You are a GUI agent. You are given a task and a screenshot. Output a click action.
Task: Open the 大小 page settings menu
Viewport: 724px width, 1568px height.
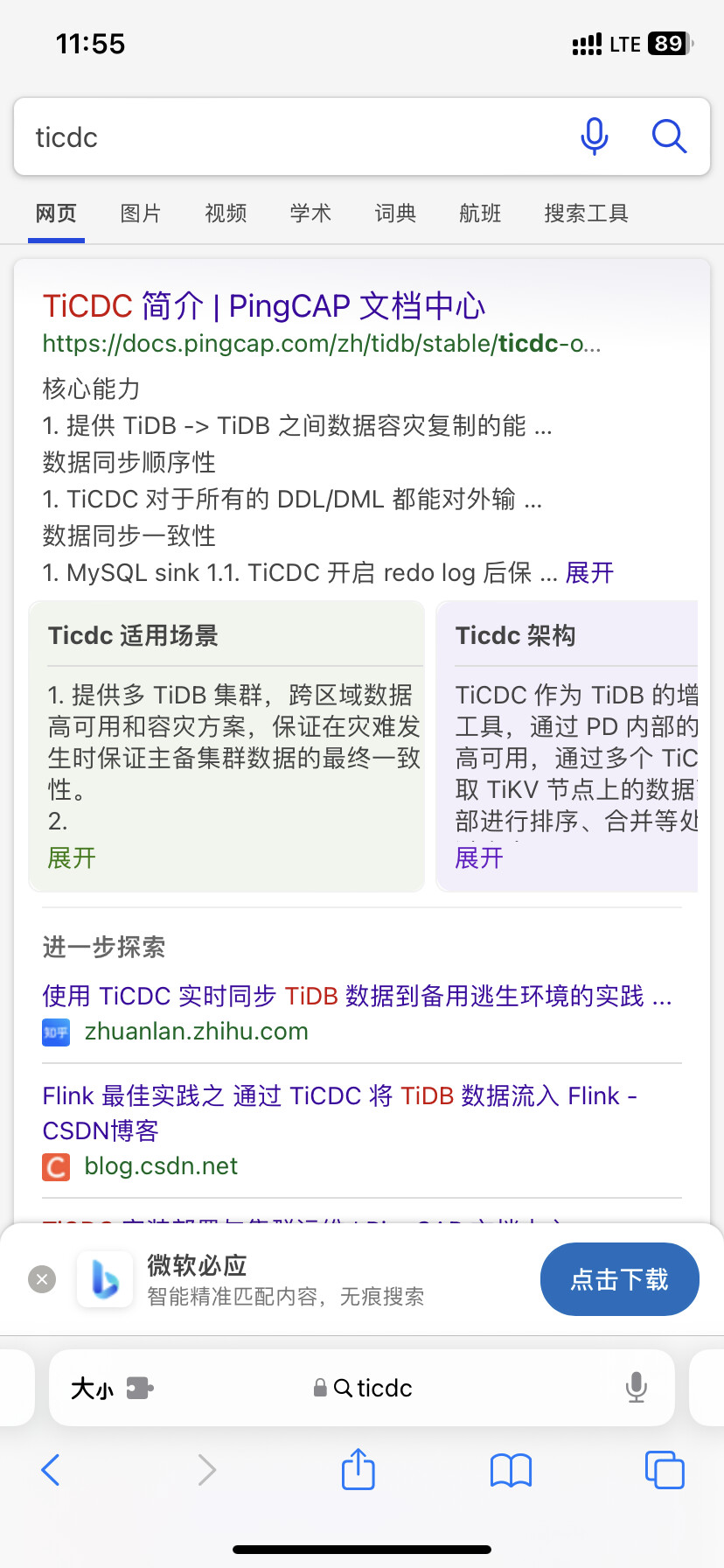point(94,1389)
